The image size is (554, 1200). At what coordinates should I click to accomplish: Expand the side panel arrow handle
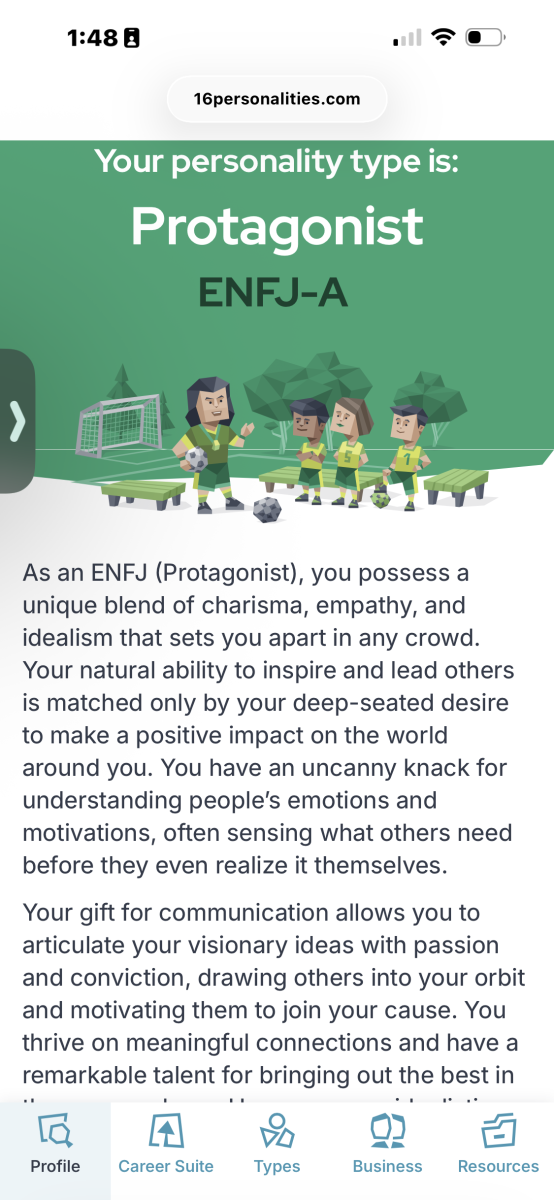coord(17,421)
